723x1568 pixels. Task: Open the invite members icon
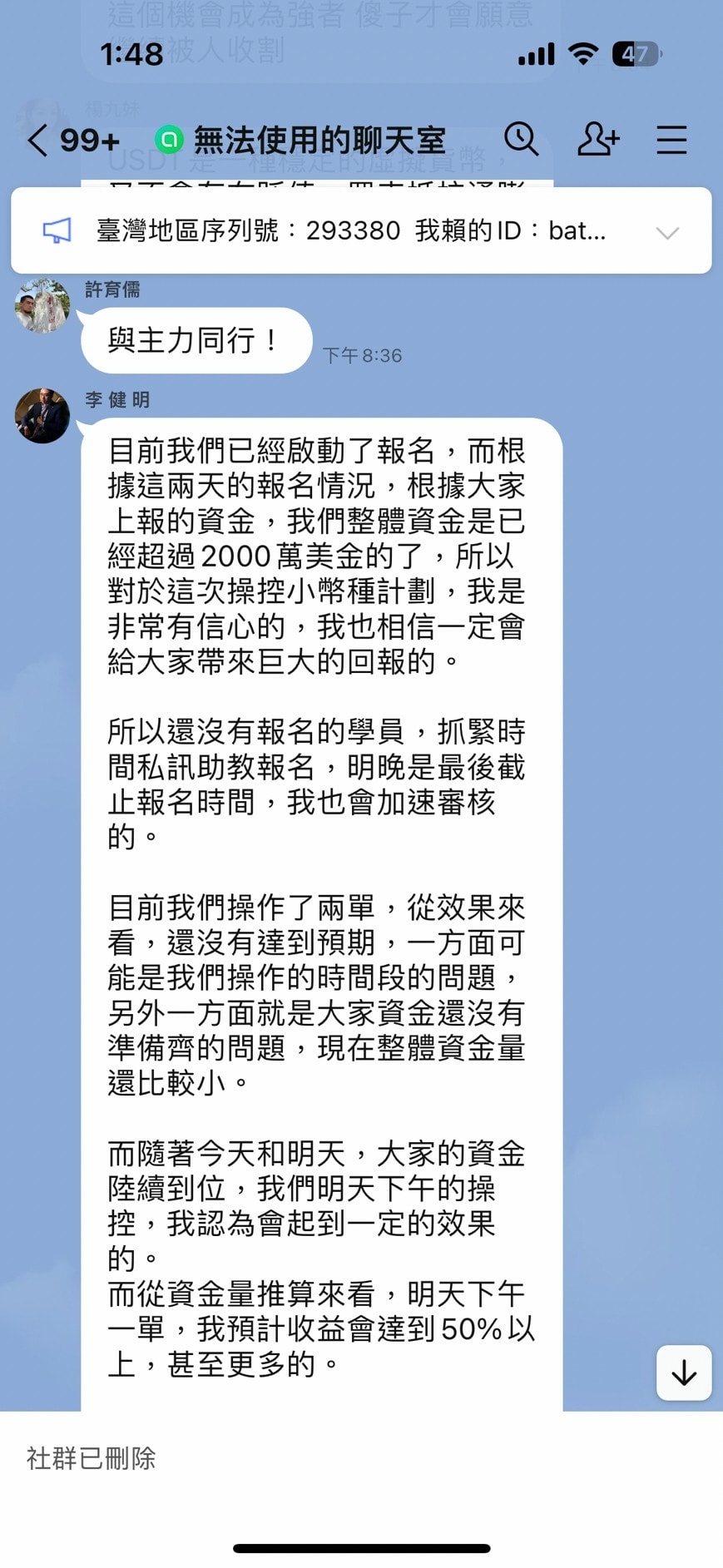597,139
